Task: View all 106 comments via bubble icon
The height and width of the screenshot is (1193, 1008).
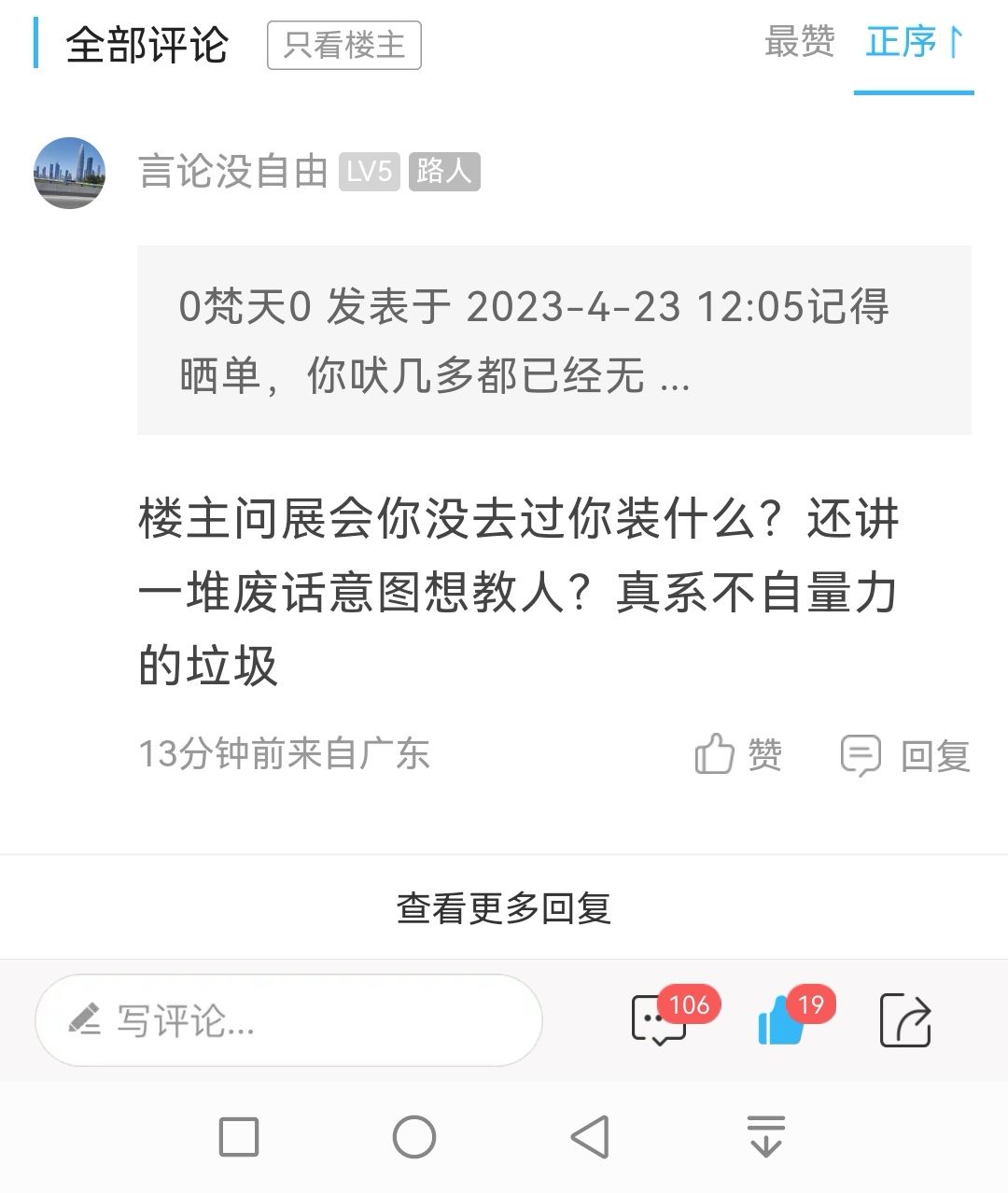Action: 661,1020
